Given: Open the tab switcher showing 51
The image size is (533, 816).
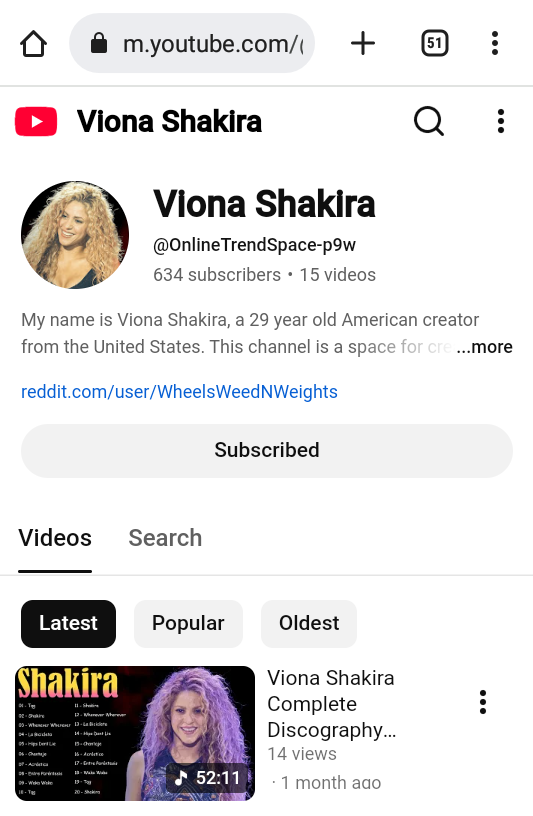Looking at the screenshot, I should click(x=435, y=43).
